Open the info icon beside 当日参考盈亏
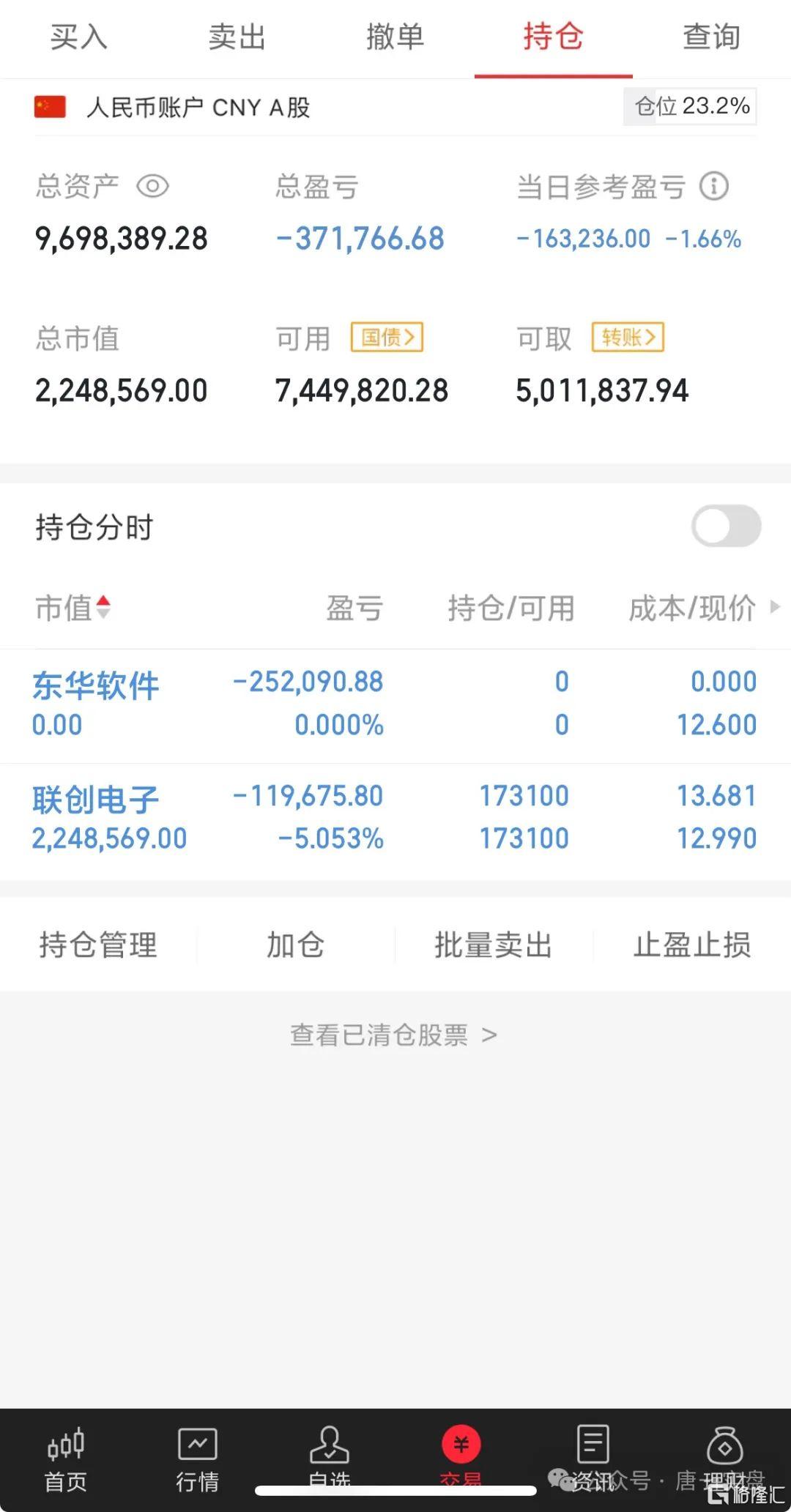This screenshot has height=1512, width=791. 714,186
